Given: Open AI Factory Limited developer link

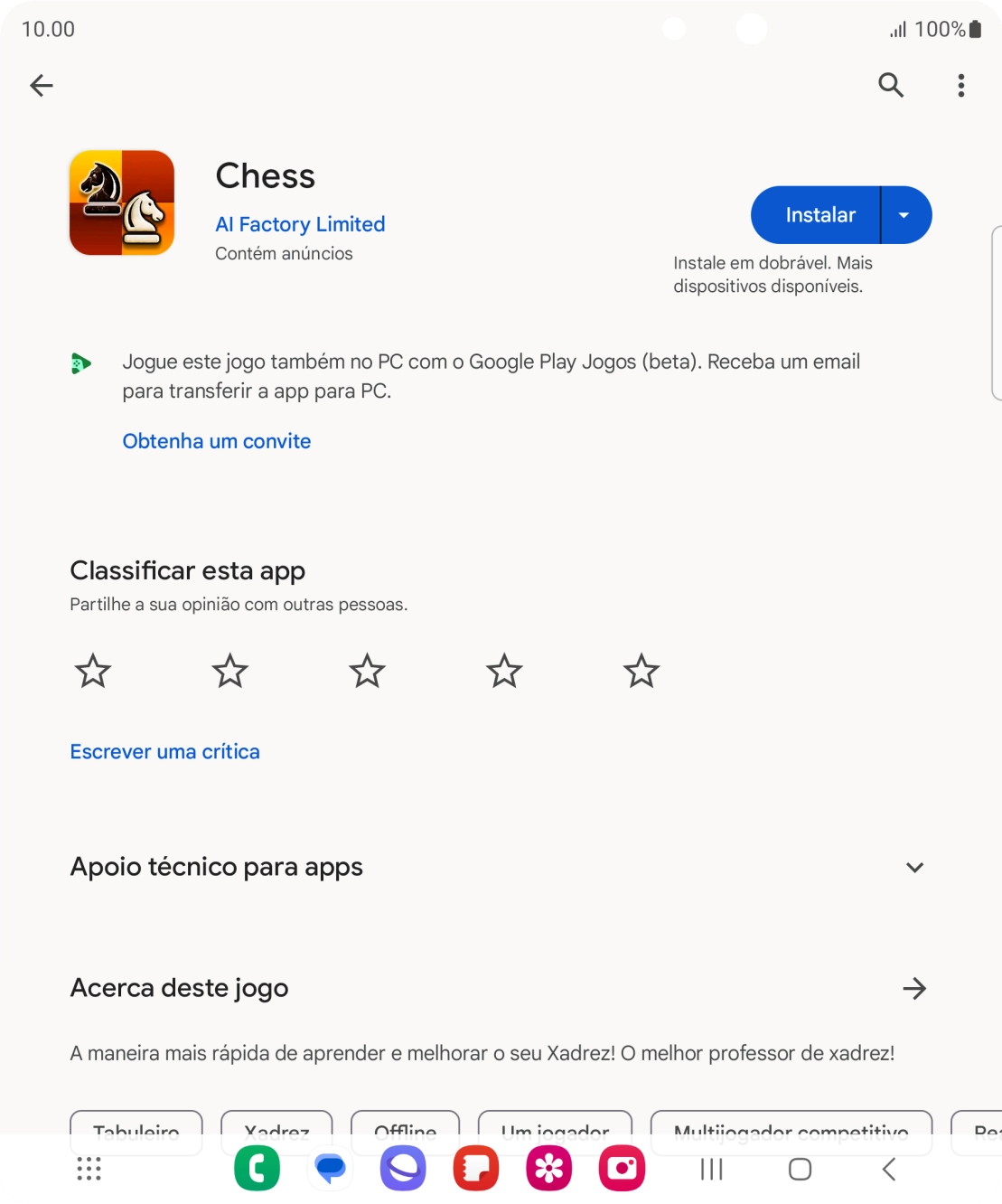Looking at the screenshot, I should [300, 224].
